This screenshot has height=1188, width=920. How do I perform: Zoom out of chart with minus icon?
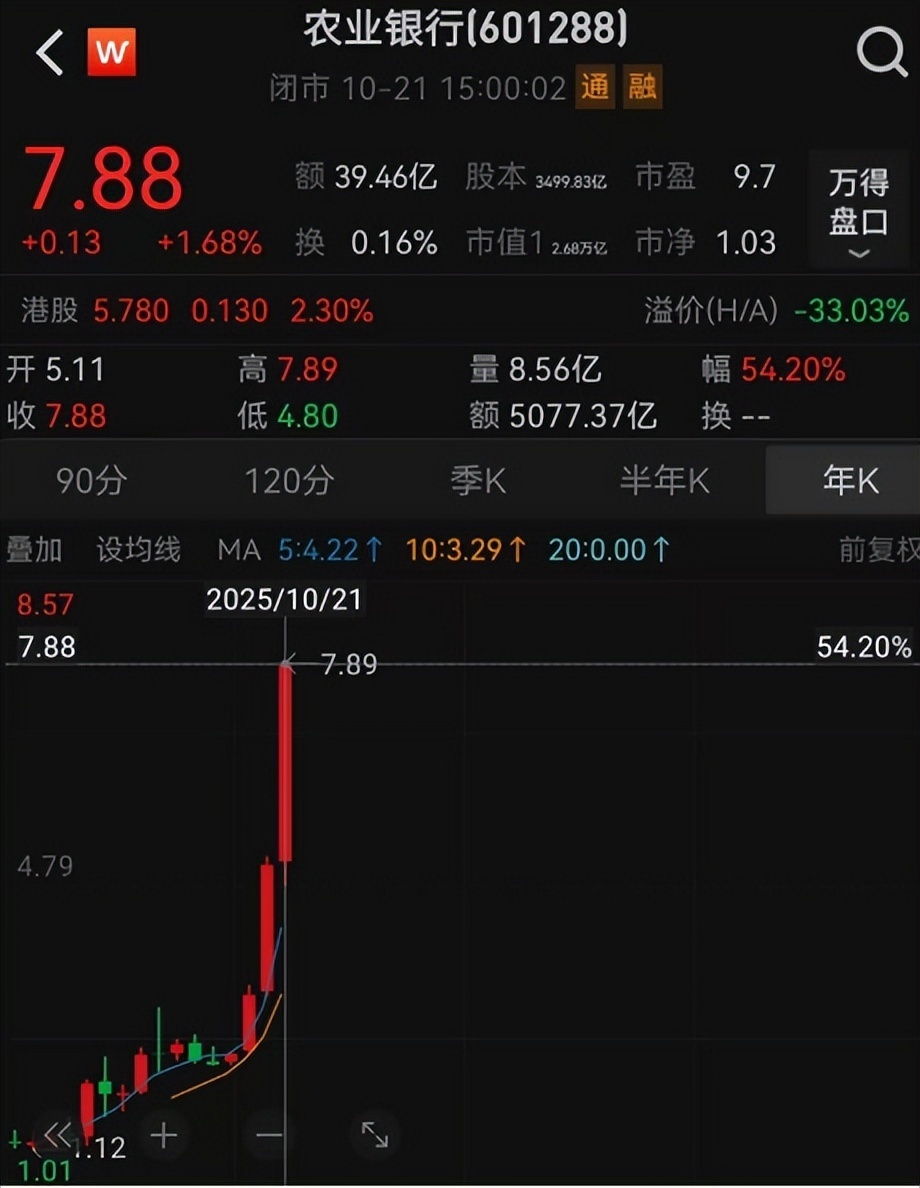(x=270, y=1134)
